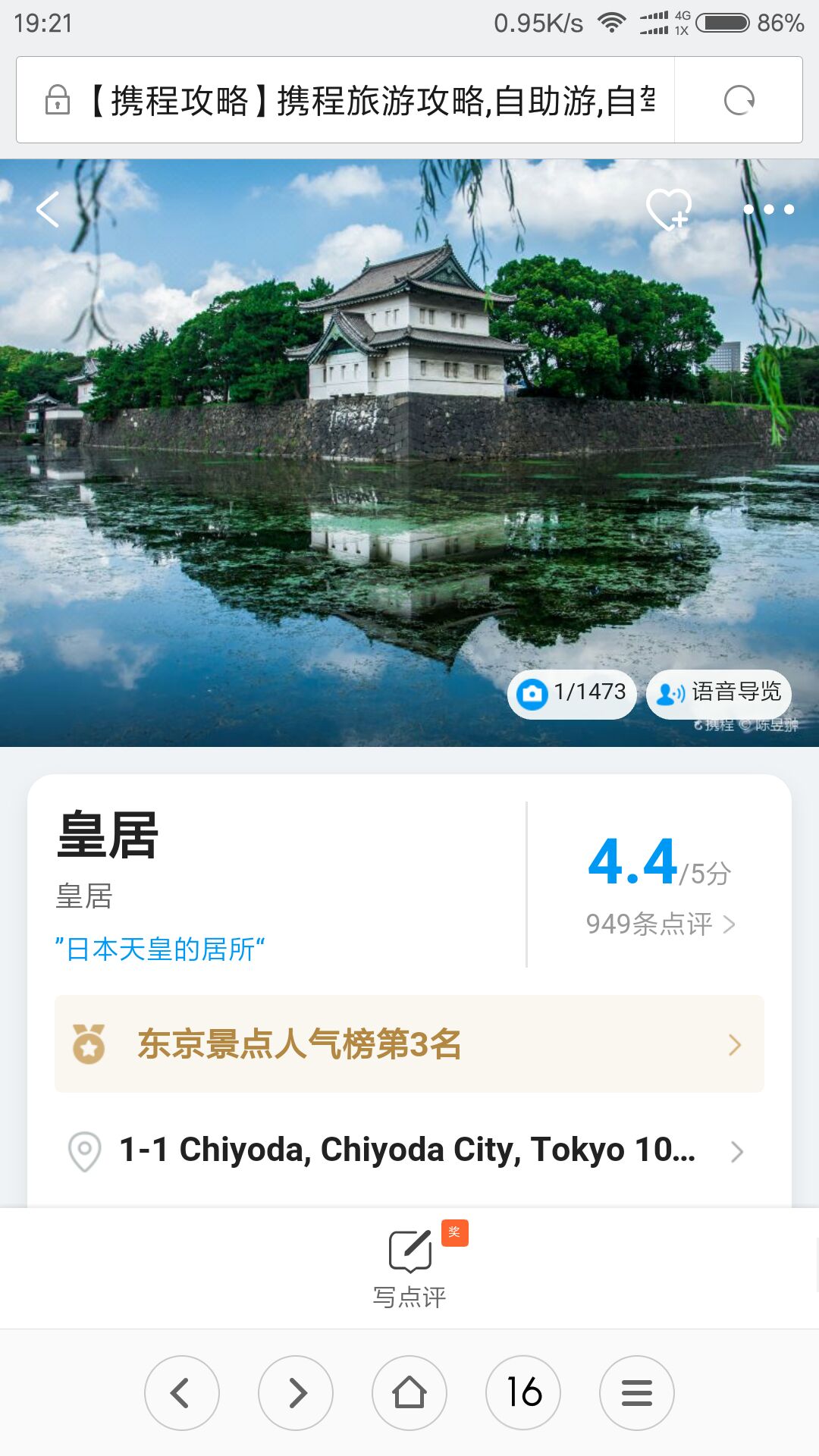
Task: Add 皇居 to favorites with the heart icon
Action: coord(668,209)
